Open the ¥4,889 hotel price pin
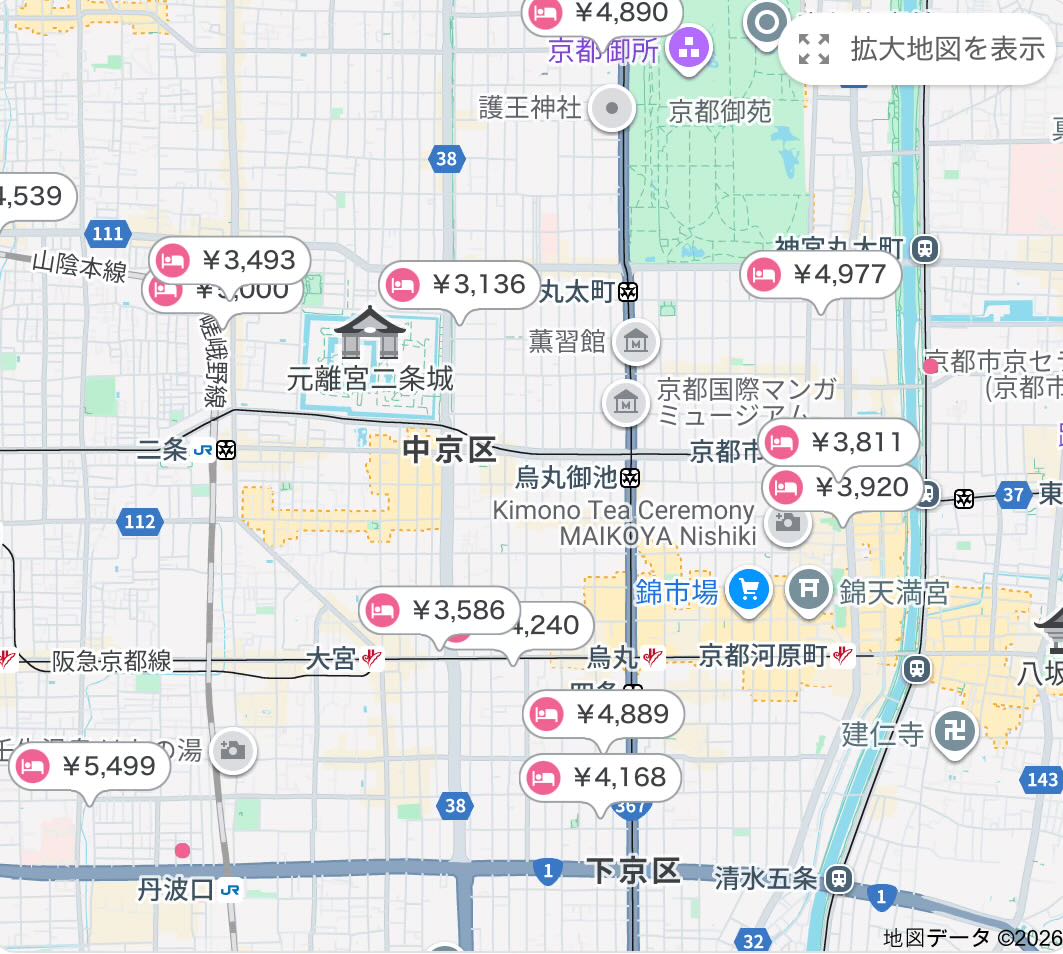This screenshot has height=954, width=1063. click(x=604, y=714)
